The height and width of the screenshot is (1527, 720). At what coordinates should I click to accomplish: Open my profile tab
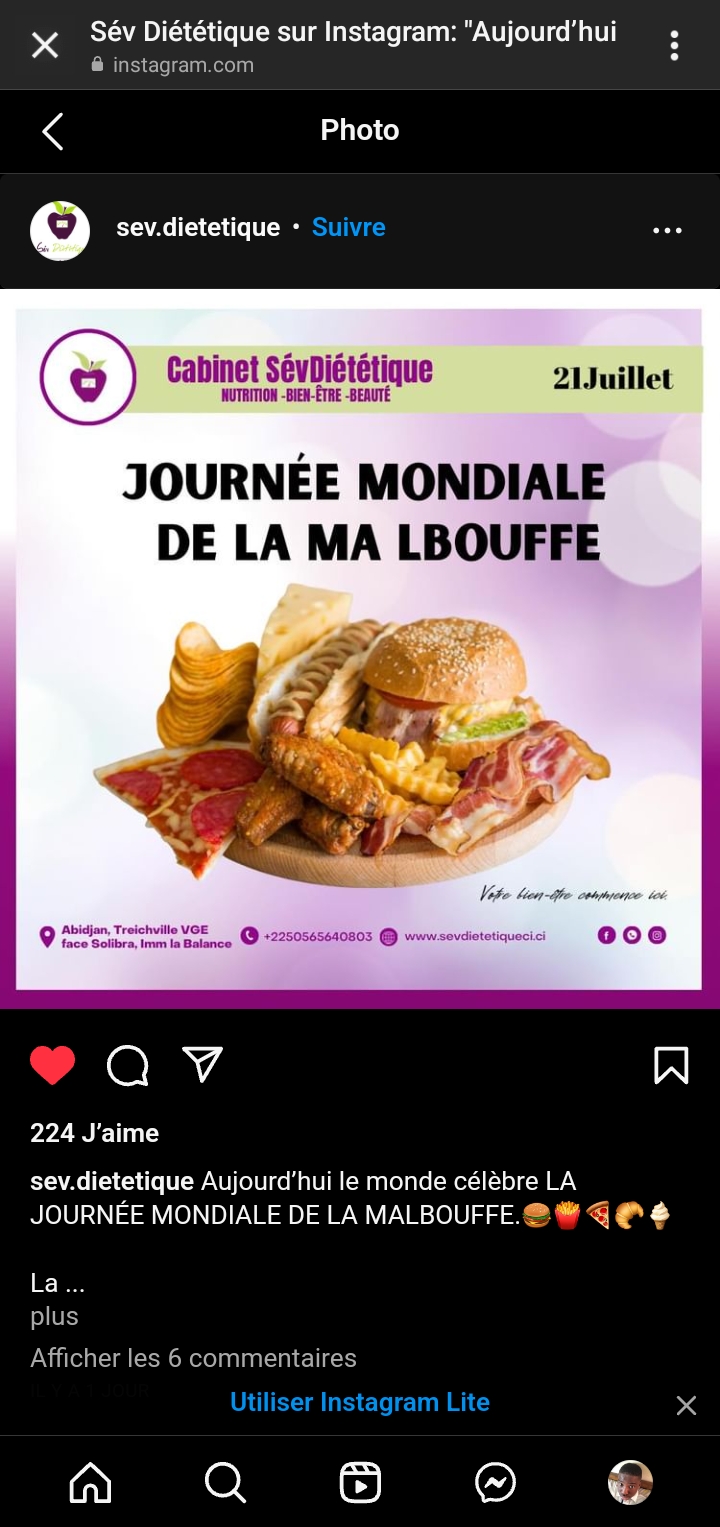click(630, 1482)
